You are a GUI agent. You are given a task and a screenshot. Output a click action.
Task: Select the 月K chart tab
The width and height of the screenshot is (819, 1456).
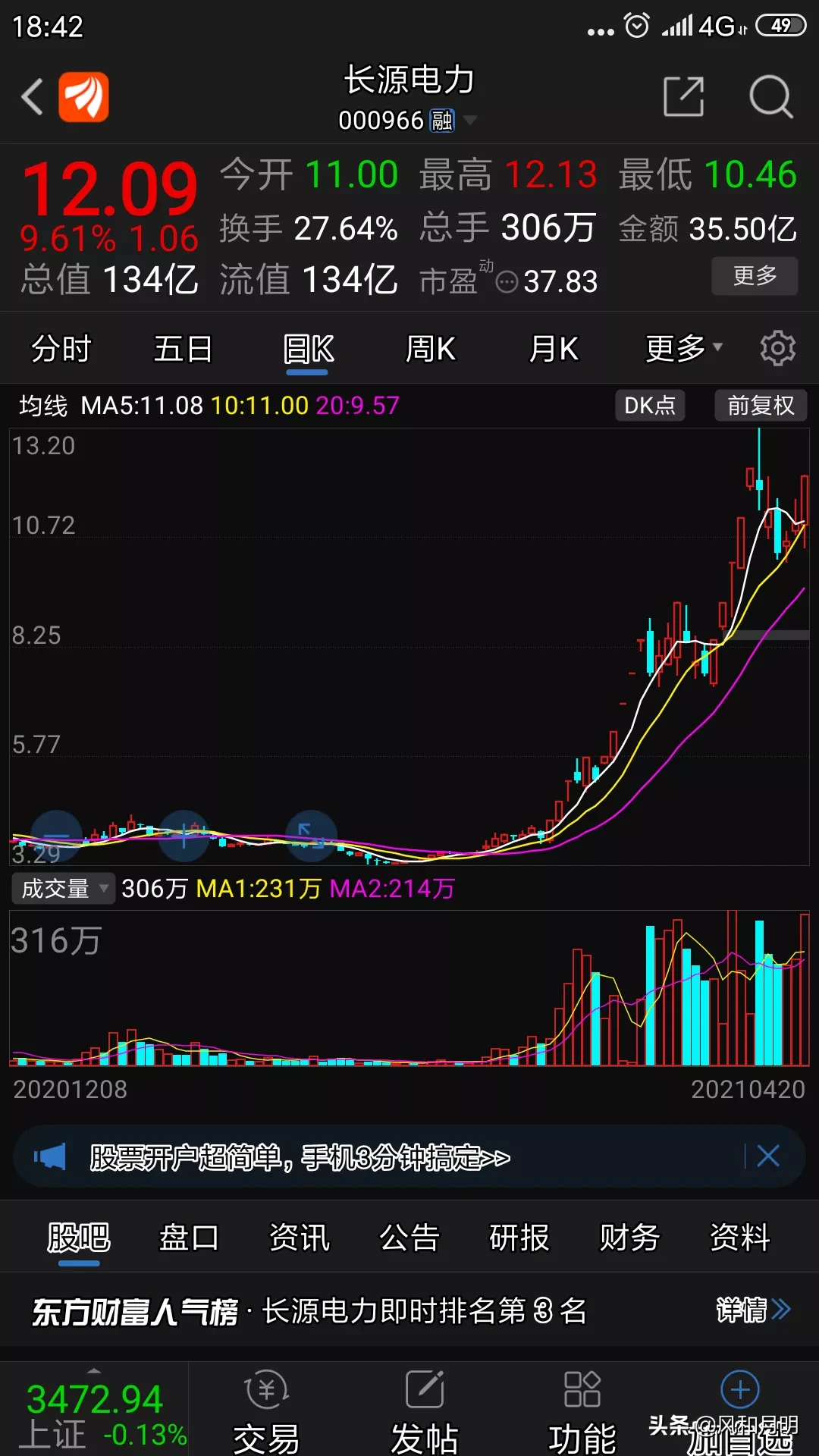click(554, 350)
